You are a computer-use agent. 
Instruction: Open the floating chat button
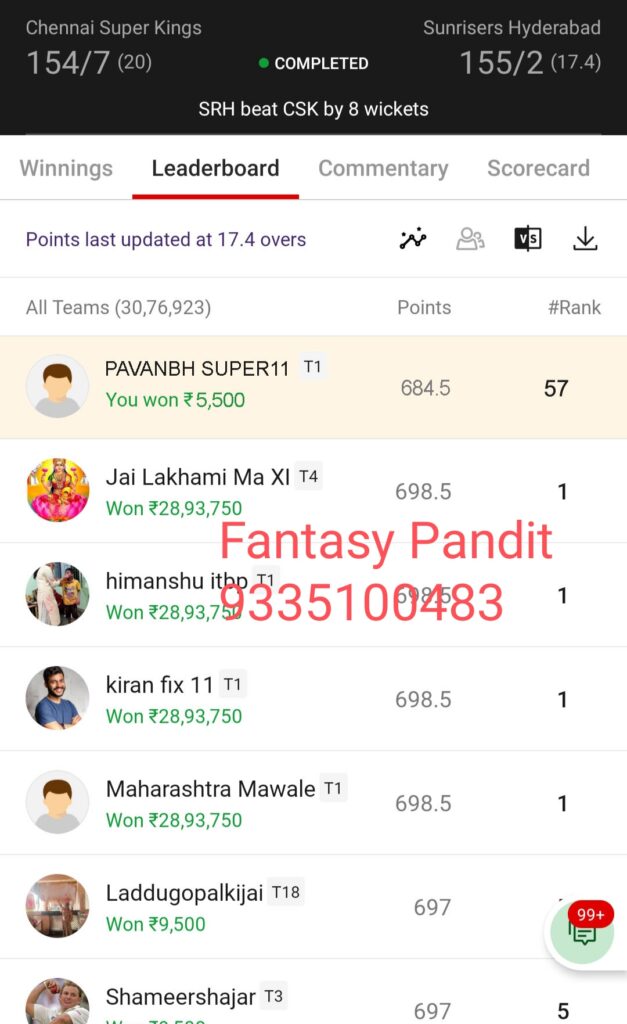tap(582, 931)
